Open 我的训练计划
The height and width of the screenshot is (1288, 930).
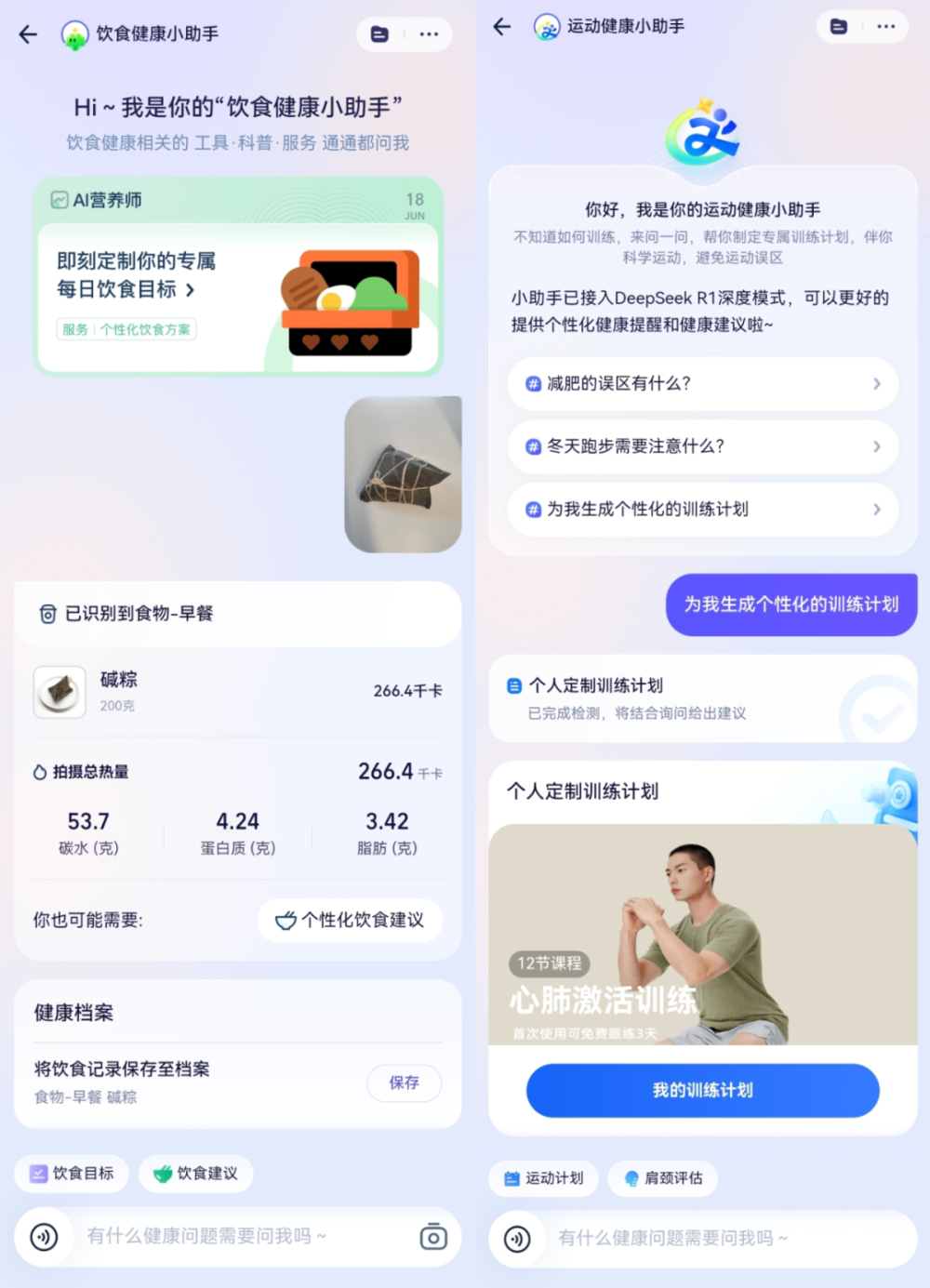703,1090
